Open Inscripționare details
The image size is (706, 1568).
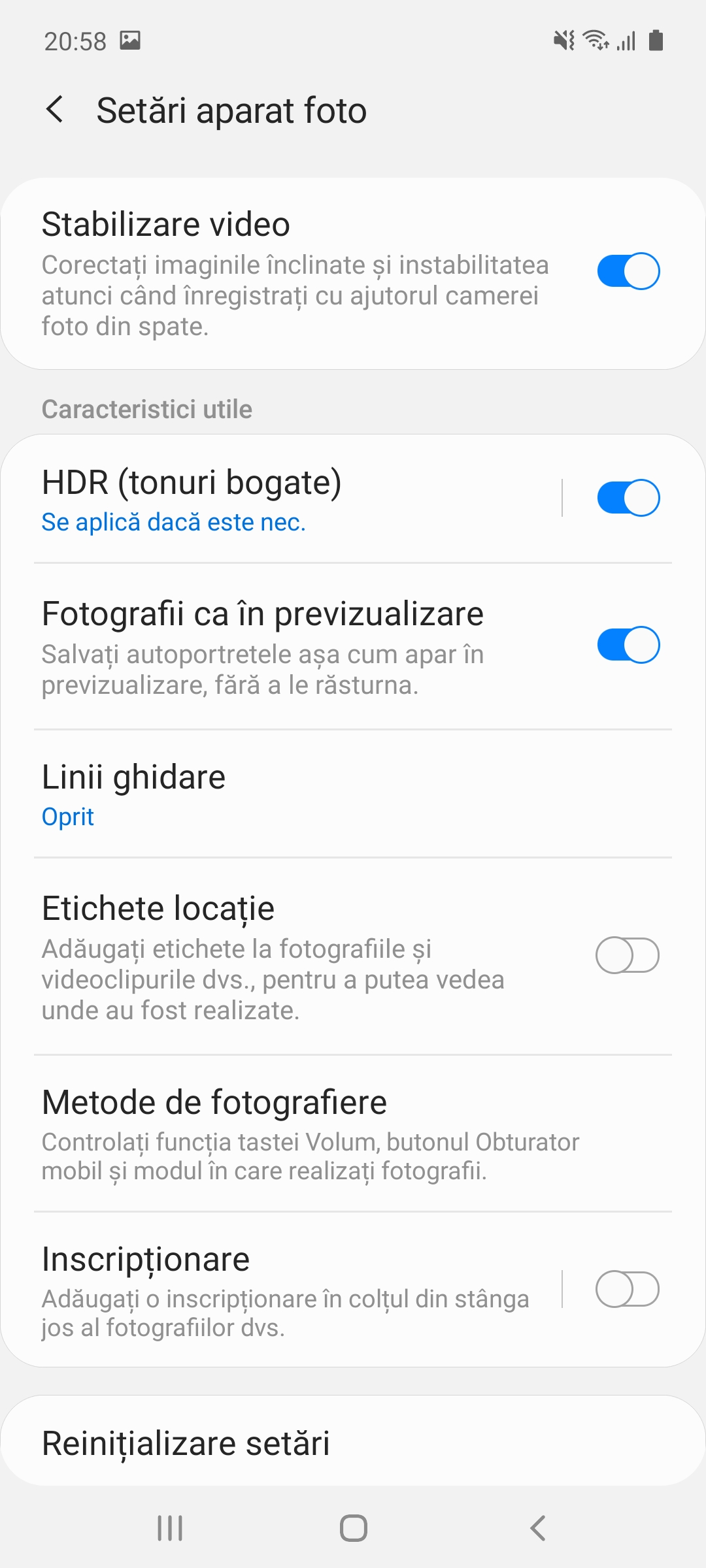297,1289
